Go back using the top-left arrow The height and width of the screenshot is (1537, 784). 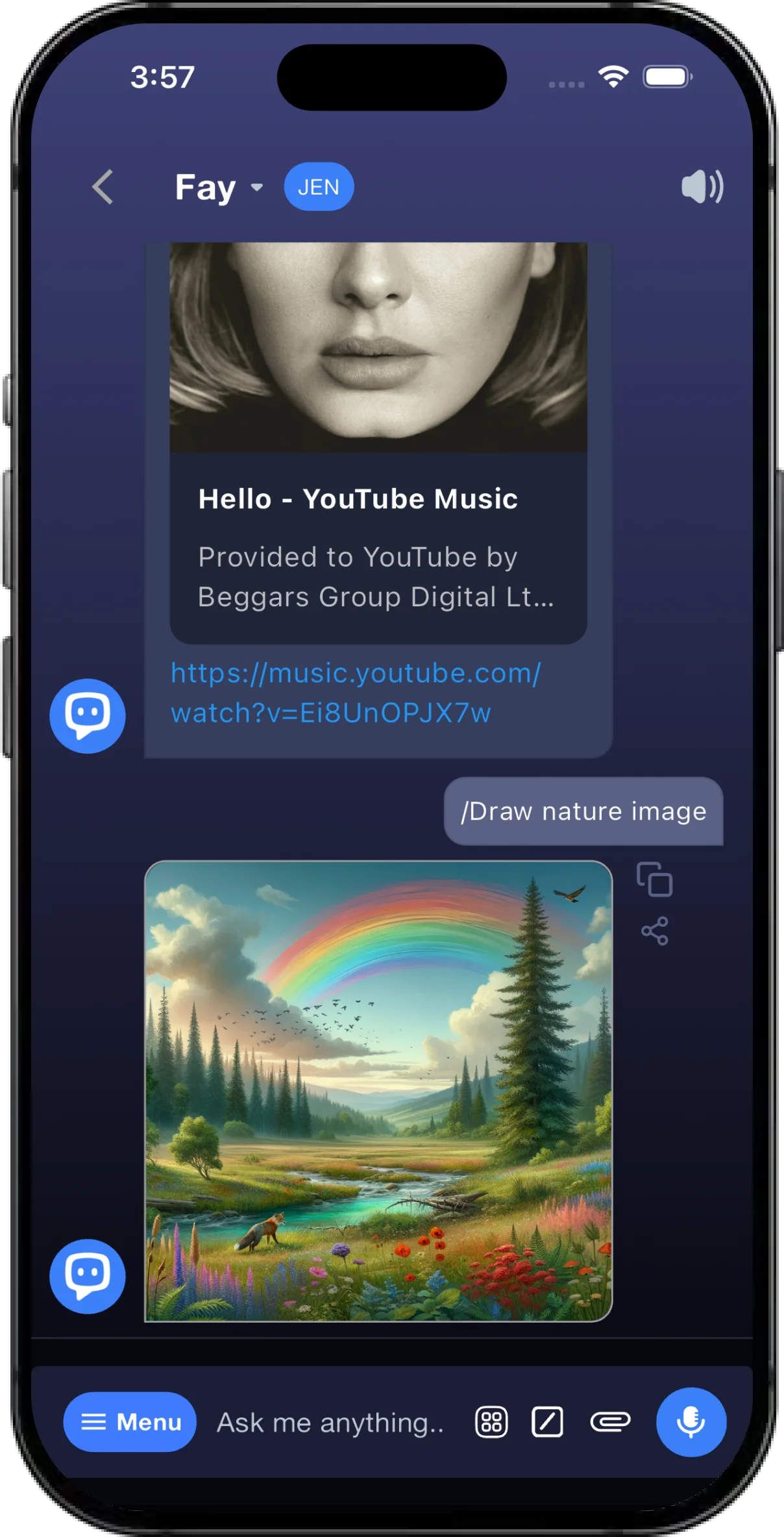(x=103, y=187)
